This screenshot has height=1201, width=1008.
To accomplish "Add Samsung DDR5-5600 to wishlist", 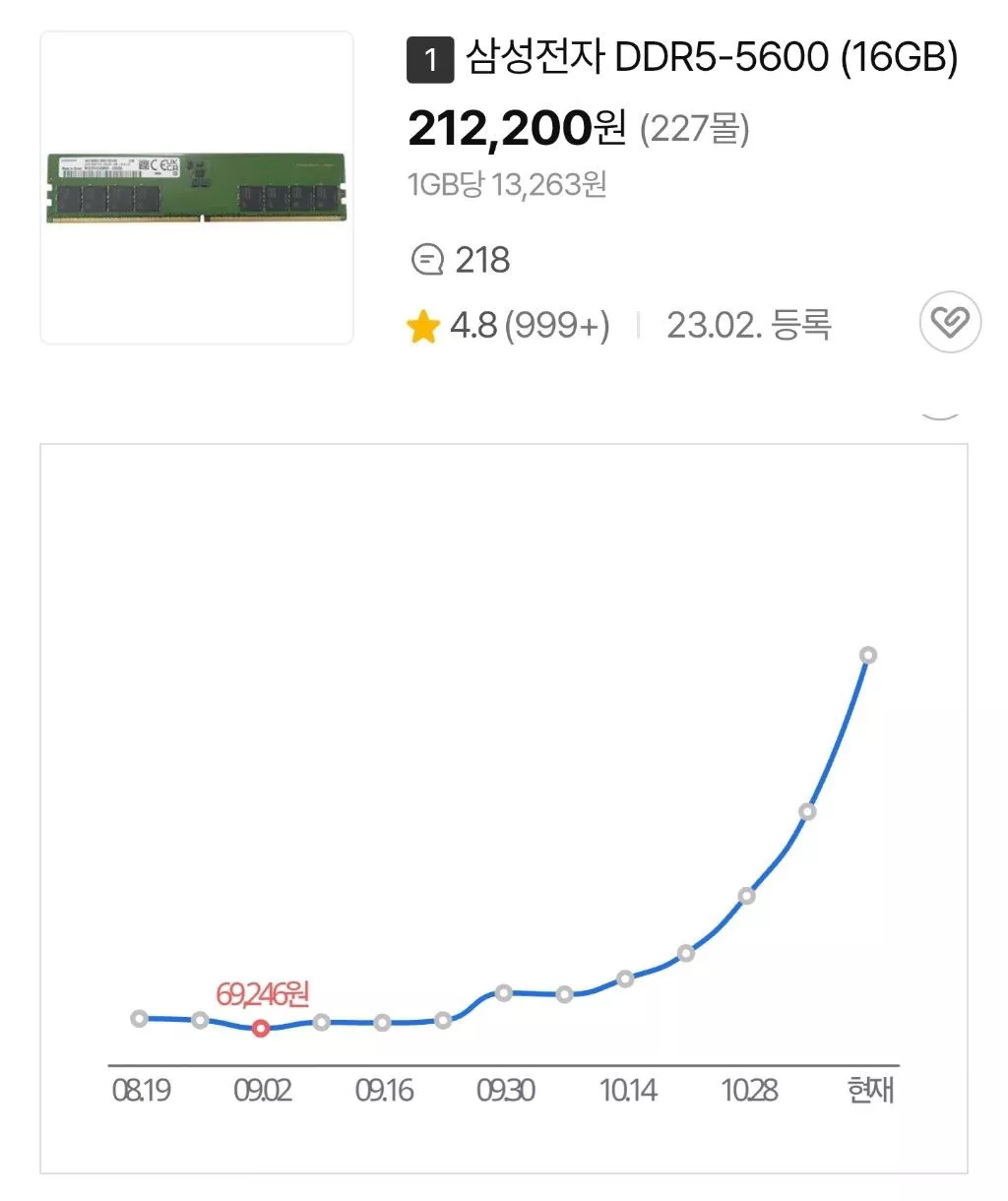I will click(950, 322).
